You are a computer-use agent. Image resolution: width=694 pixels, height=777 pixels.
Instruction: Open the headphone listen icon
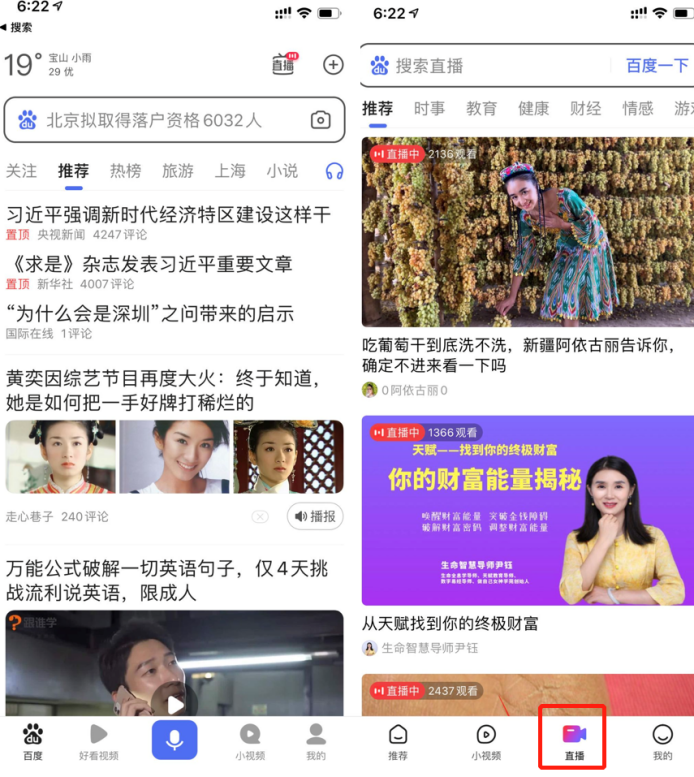coord(334,171)
